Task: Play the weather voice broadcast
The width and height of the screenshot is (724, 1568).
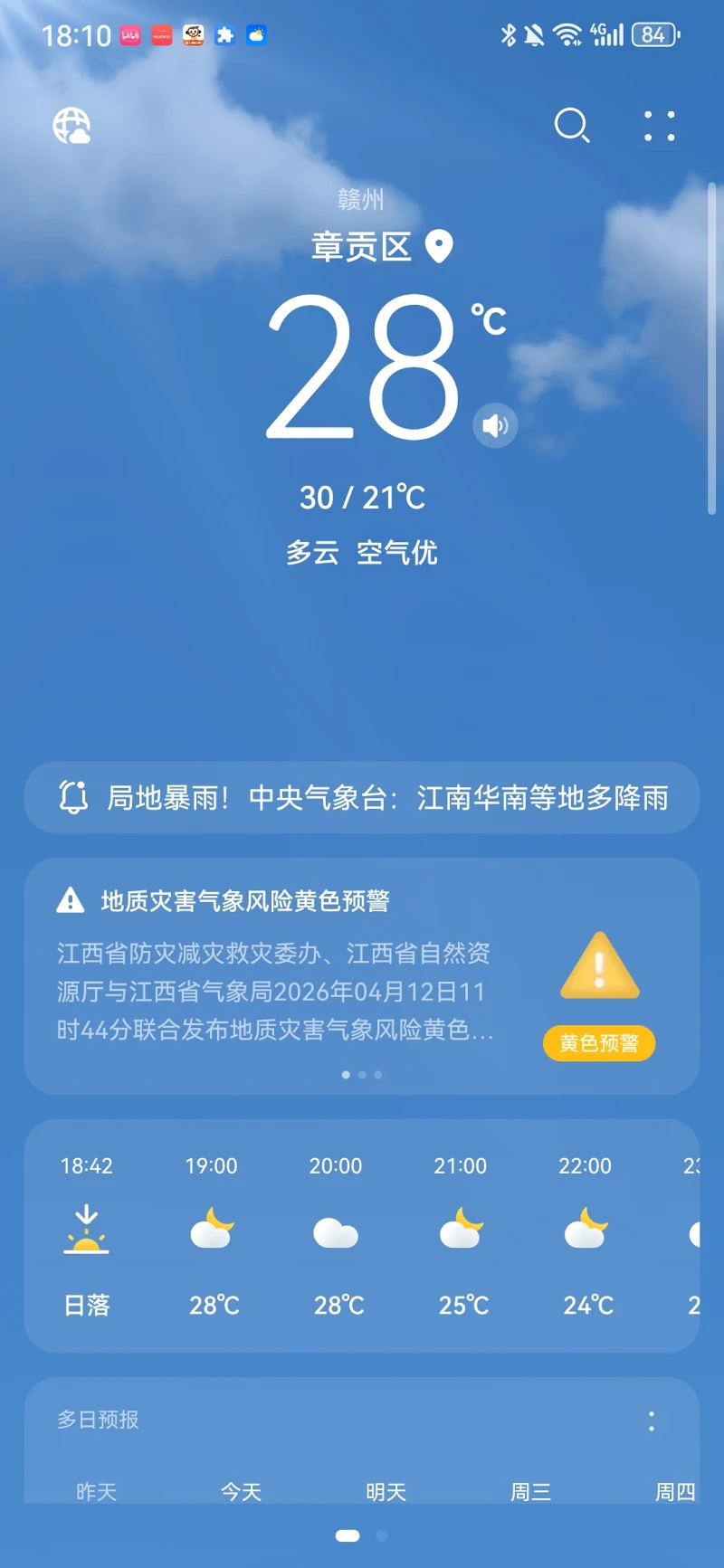Action: 495,425
